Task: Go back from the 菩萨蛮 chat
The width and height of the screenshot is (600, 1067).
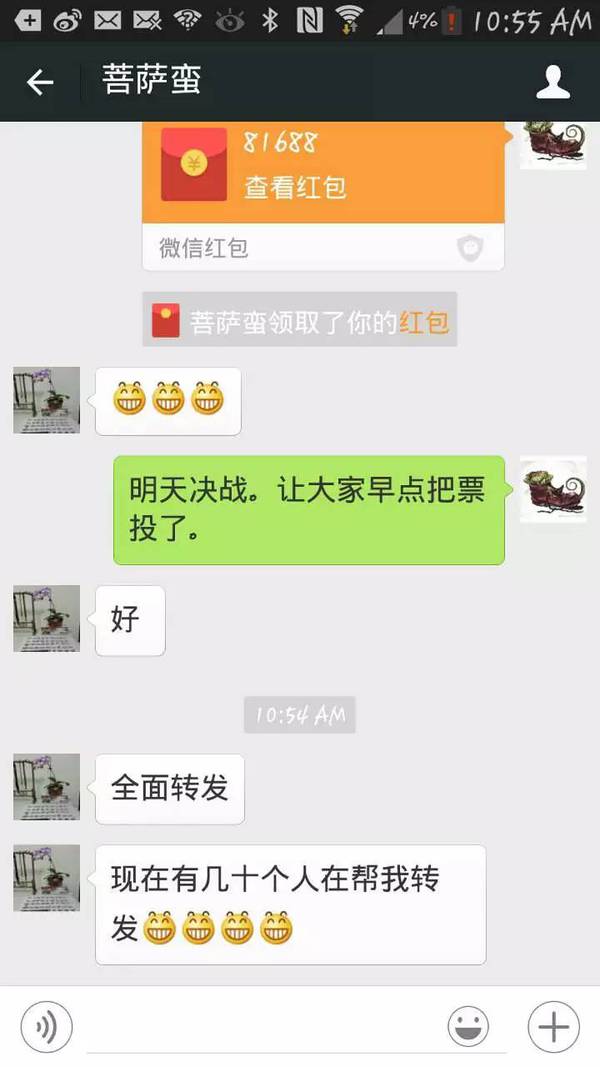Action: click(40, 82)
